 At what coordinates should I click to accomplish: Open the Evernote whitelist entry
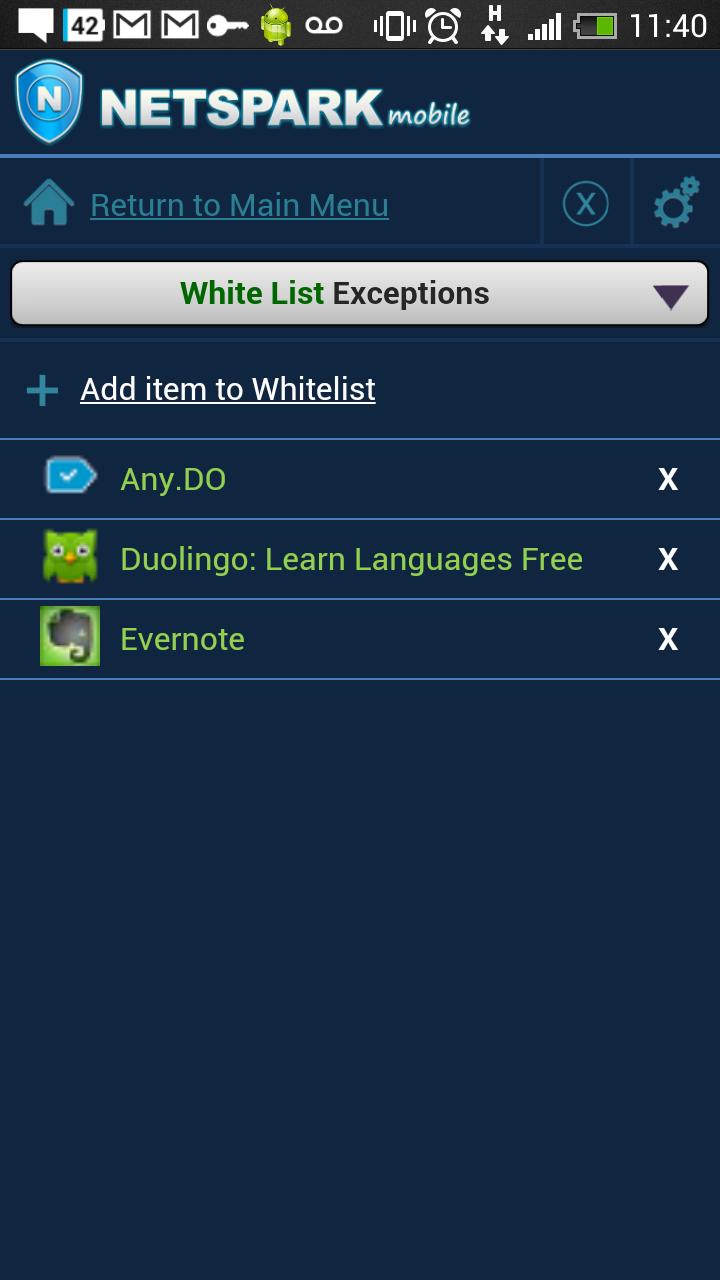click(x=182, y=639)
